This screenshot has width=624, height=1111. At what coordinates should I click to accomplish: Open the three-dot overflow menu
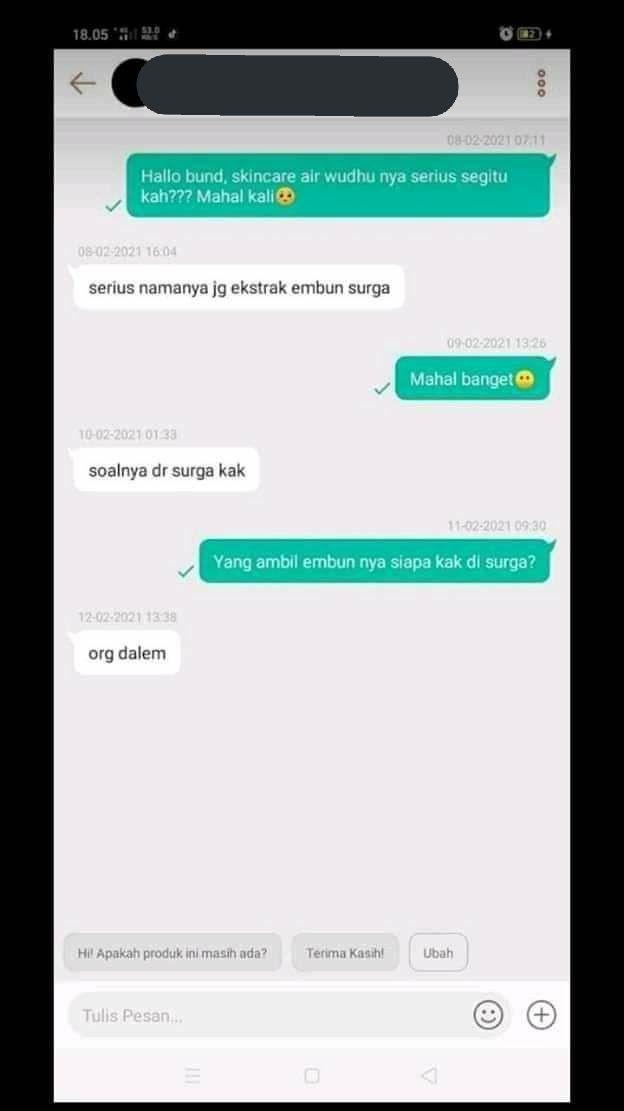[x=541, y=83]
